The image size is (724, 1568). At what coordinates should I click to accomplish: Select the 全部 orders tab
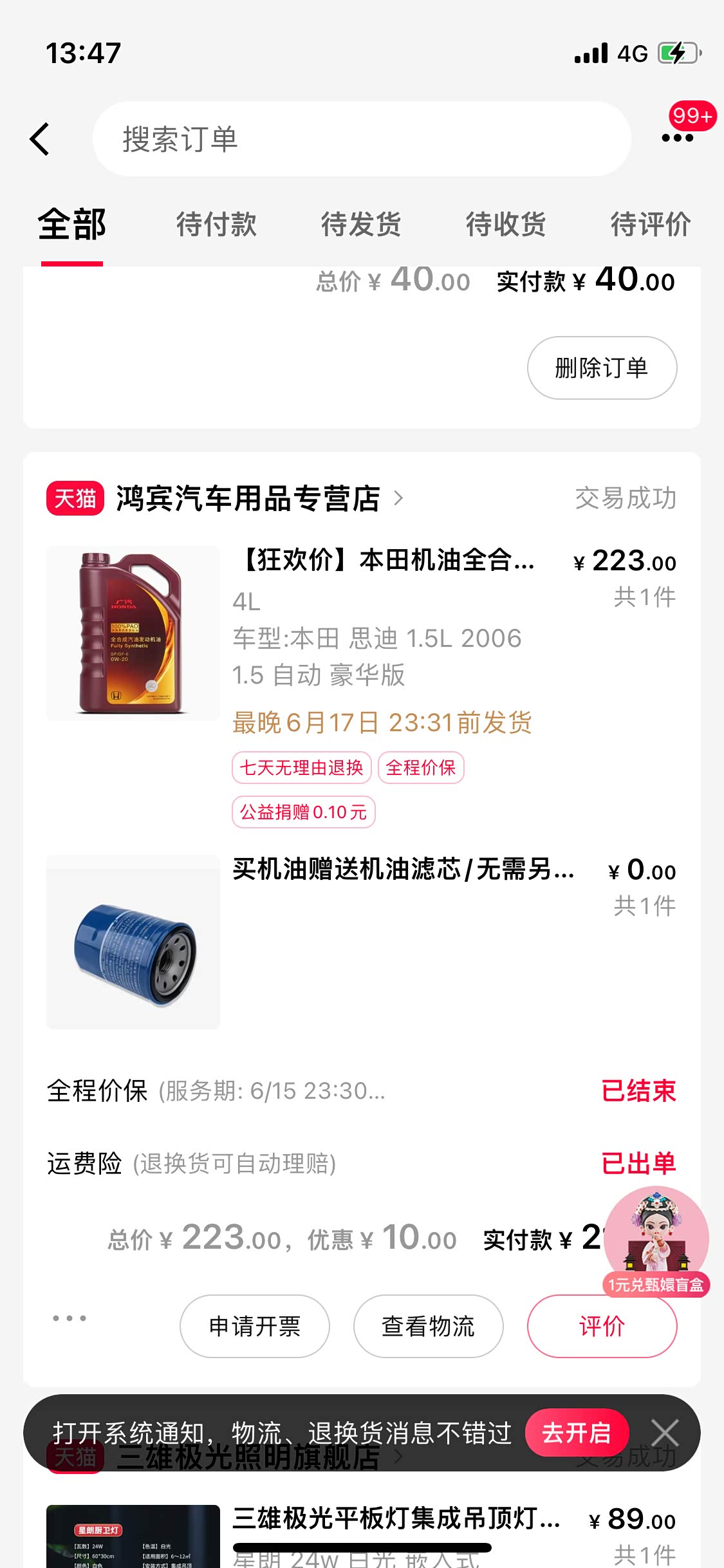coord(71,225)
